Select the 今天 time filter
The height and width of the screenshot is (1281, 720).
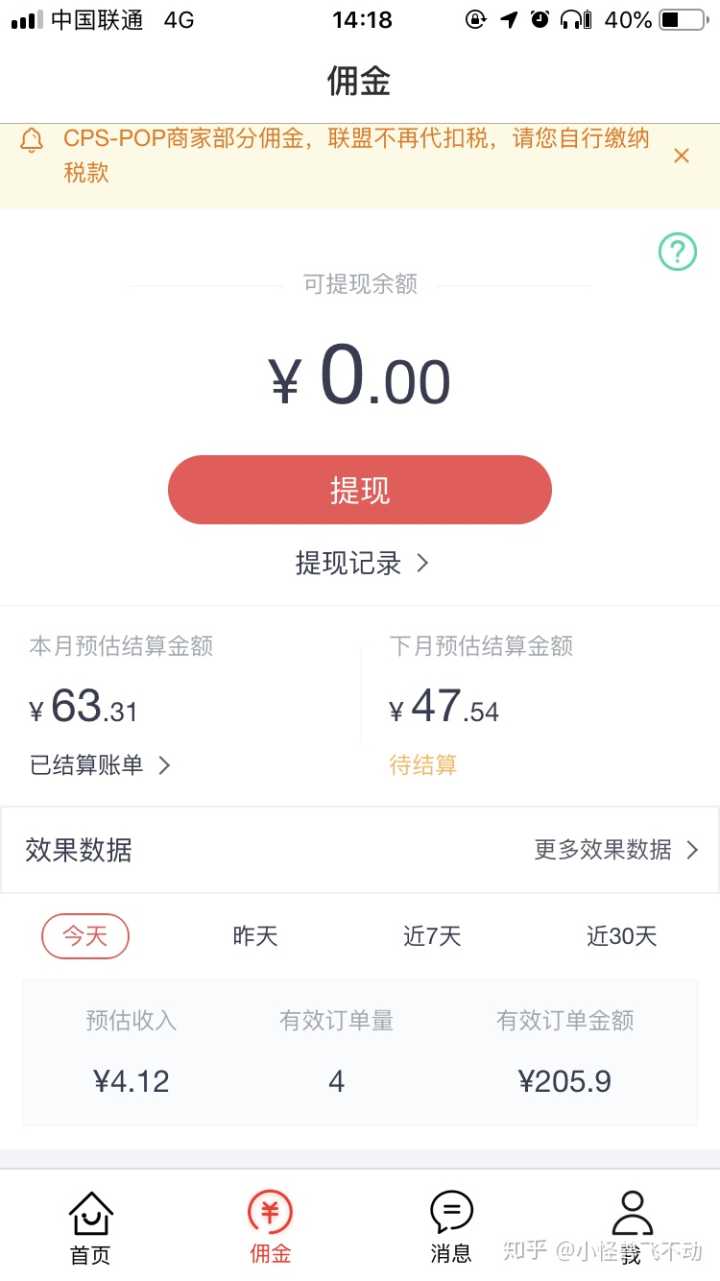[x=86, y=936]
